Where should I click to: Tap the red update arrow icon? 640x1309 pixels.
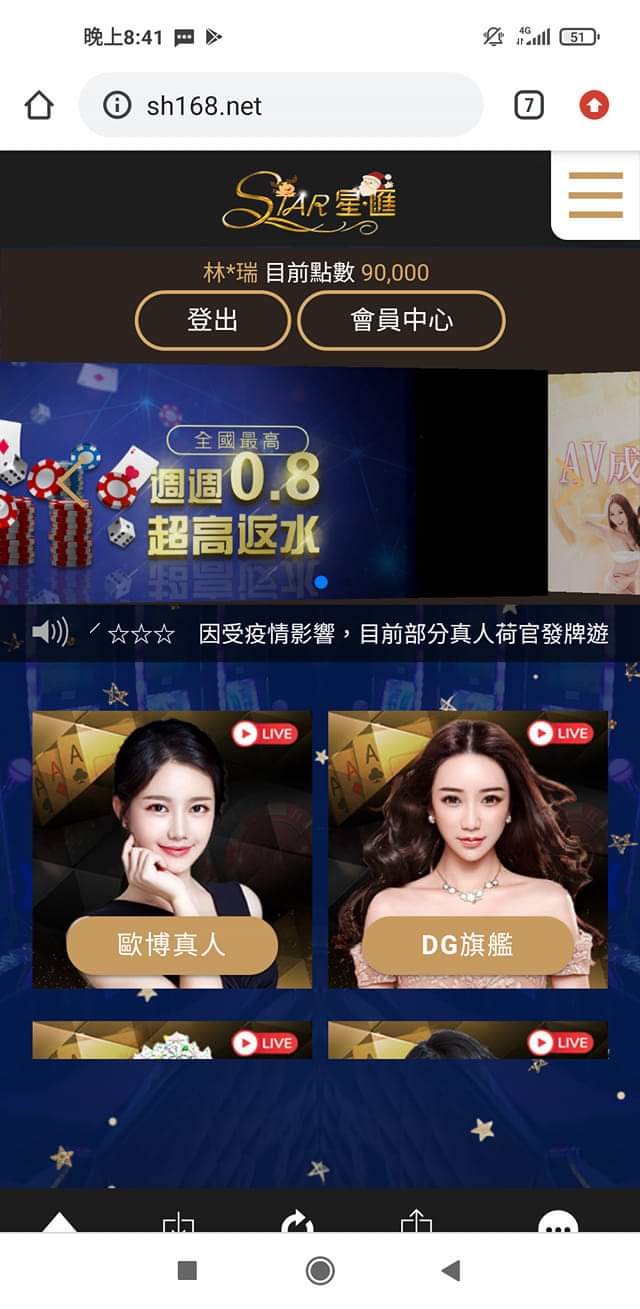(x=594, y=105)
